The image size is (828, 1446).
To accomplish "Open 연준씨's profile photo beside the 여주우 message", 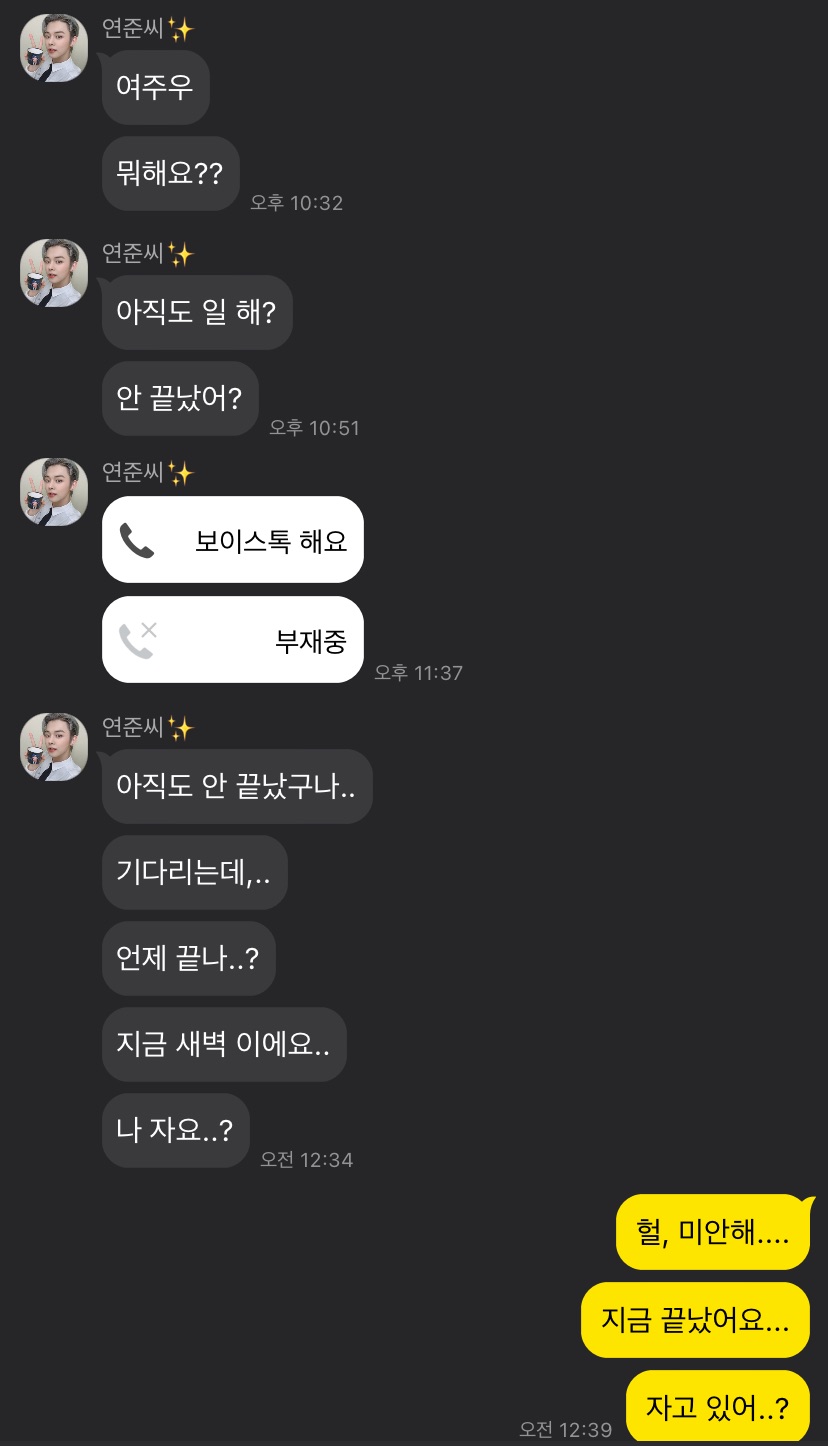I will [54, 48].
